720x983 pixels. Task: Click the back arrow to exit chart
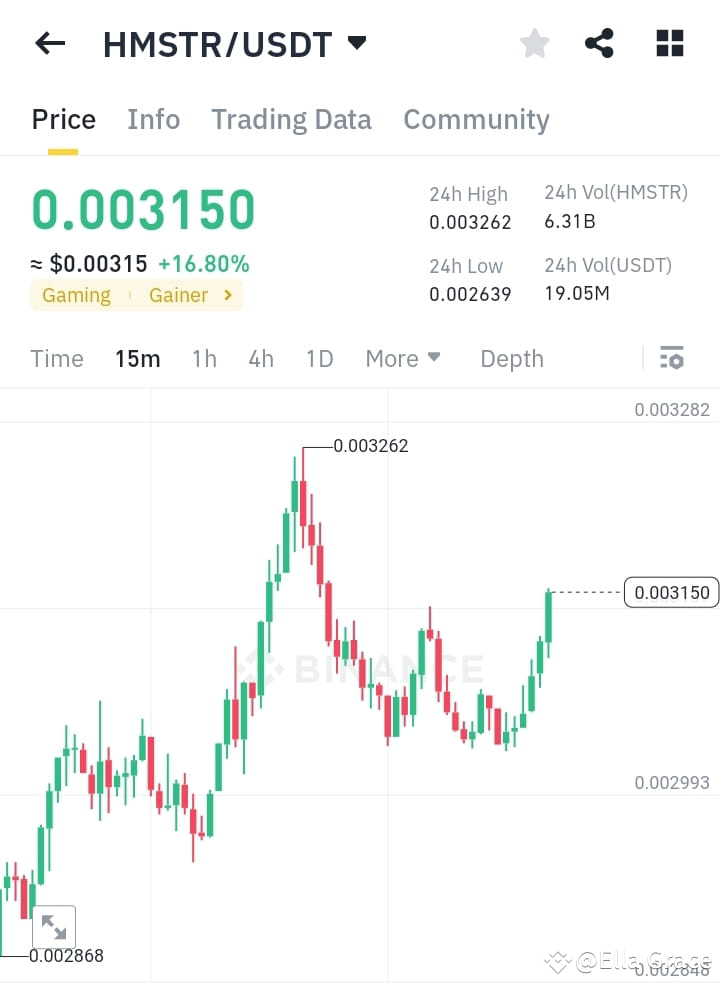[49, 42]
